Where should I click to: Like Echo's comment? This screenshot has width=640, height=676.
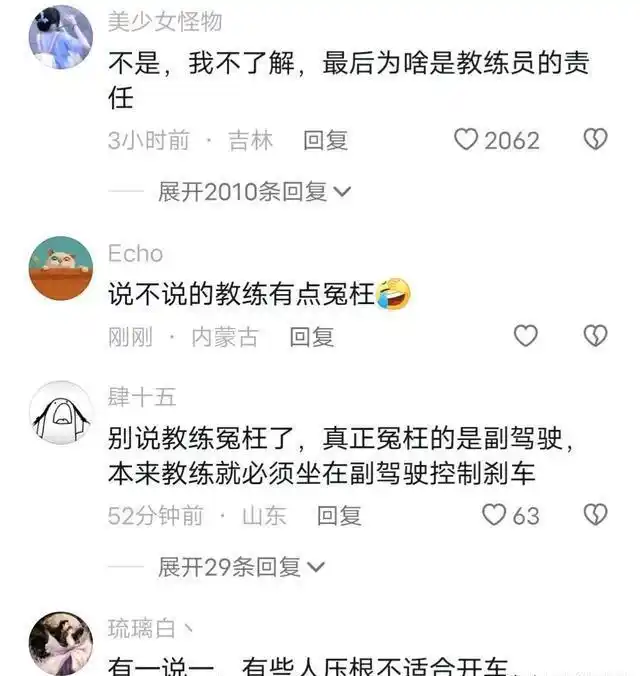tap(526, 336)
